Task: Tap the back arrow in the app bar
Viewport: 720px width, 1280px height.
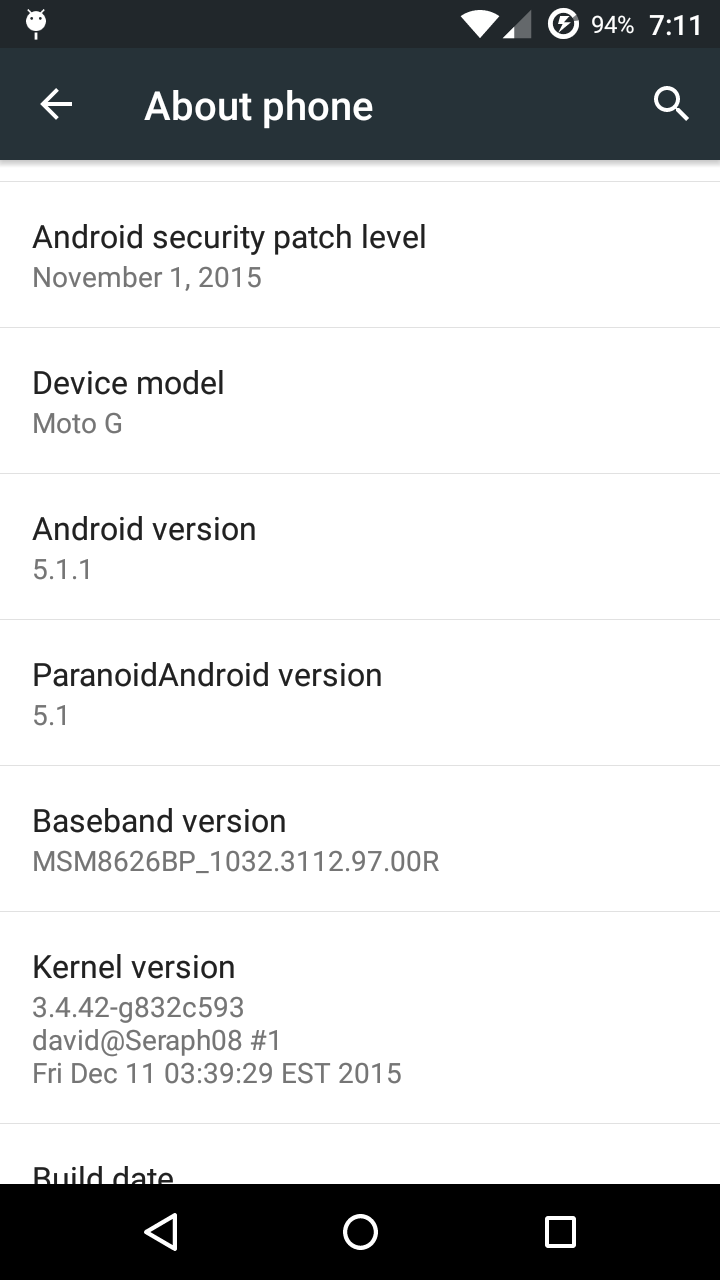Action: coord(56,103)
